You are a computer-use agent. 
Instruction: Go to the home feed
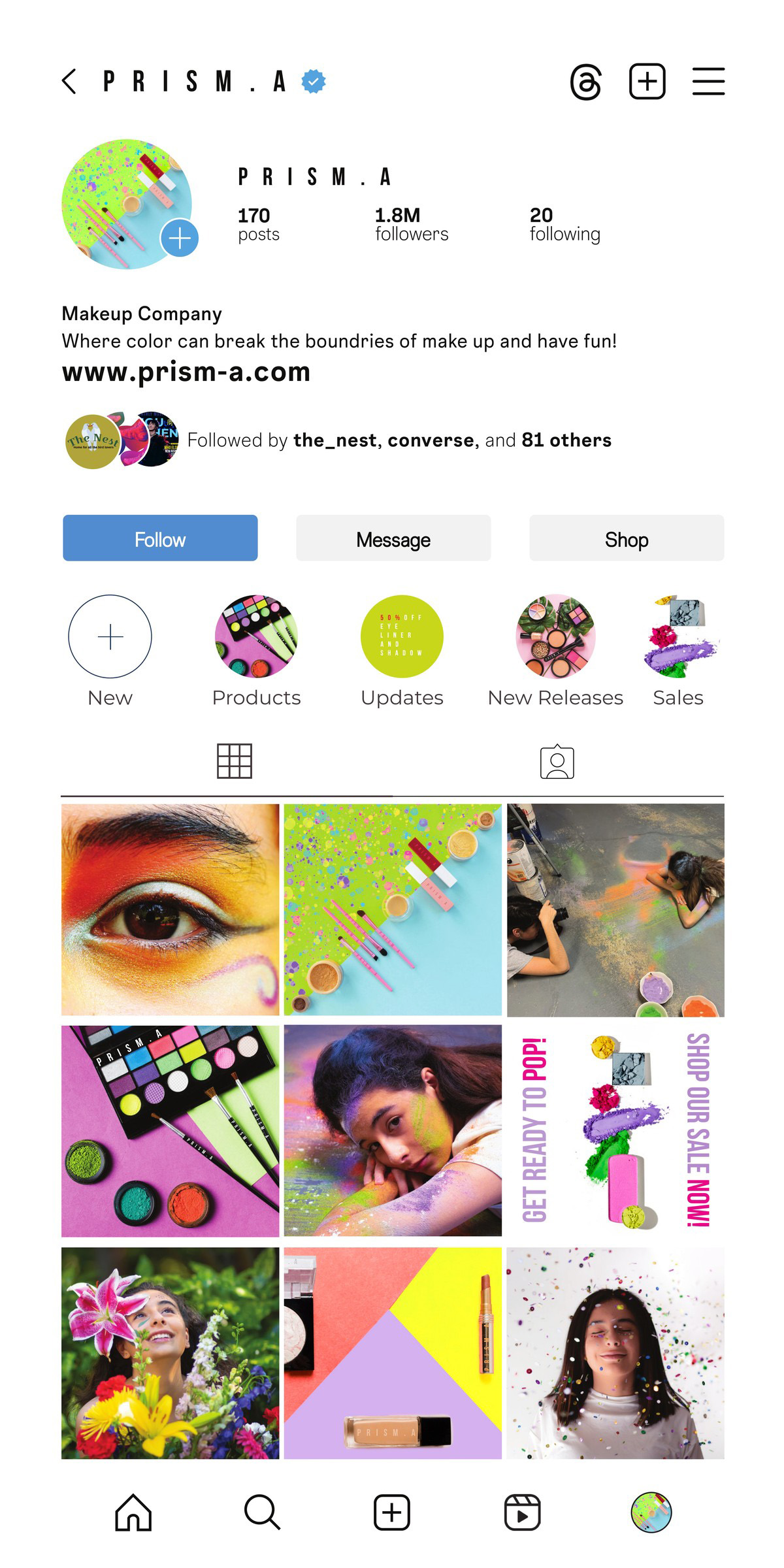pyautogui.click(x=133, y=1512)
